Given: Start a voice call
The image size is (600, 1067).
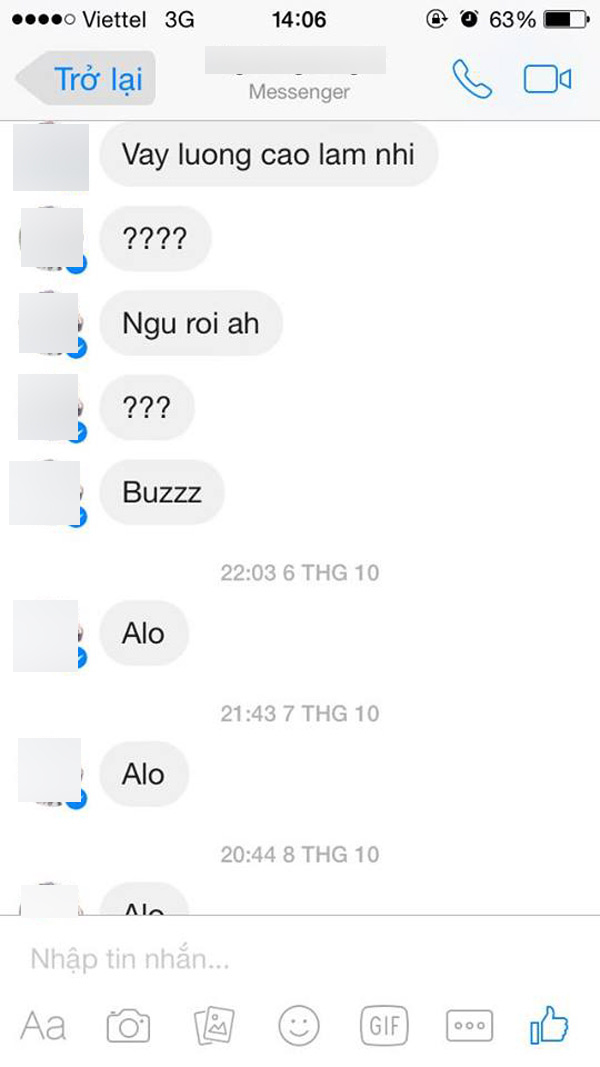Looking at the screenshot, I should (472, 79).
